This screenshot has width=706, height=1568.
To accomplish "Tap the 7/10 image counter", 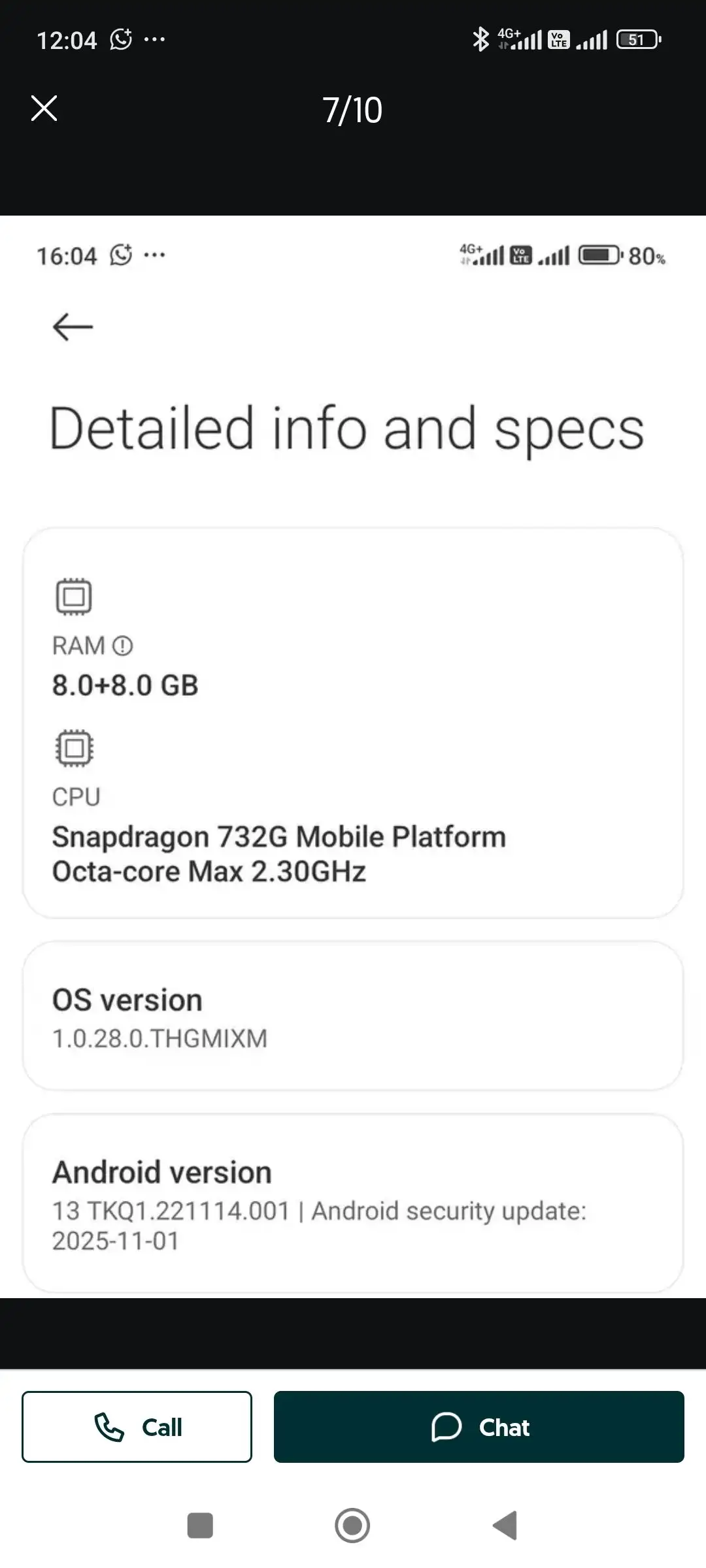I will (x=352, y=109).
